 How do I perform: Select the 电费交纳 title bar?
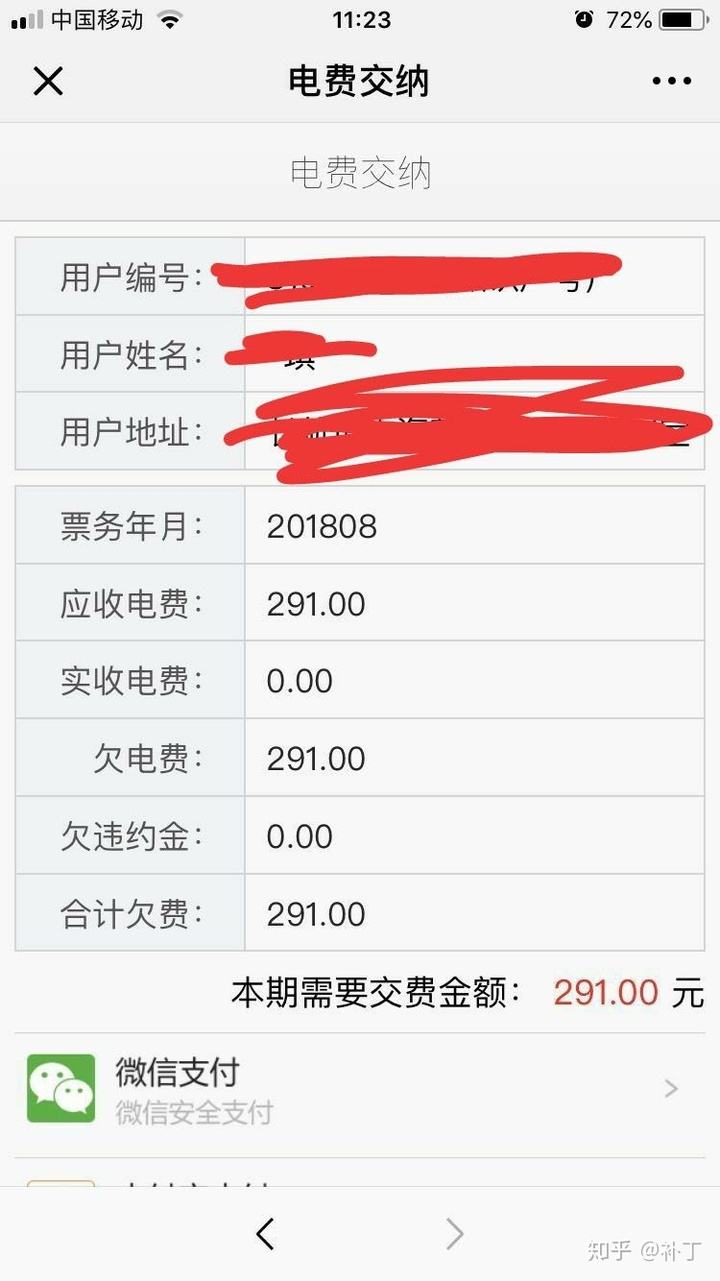click(x=360, y=81)
